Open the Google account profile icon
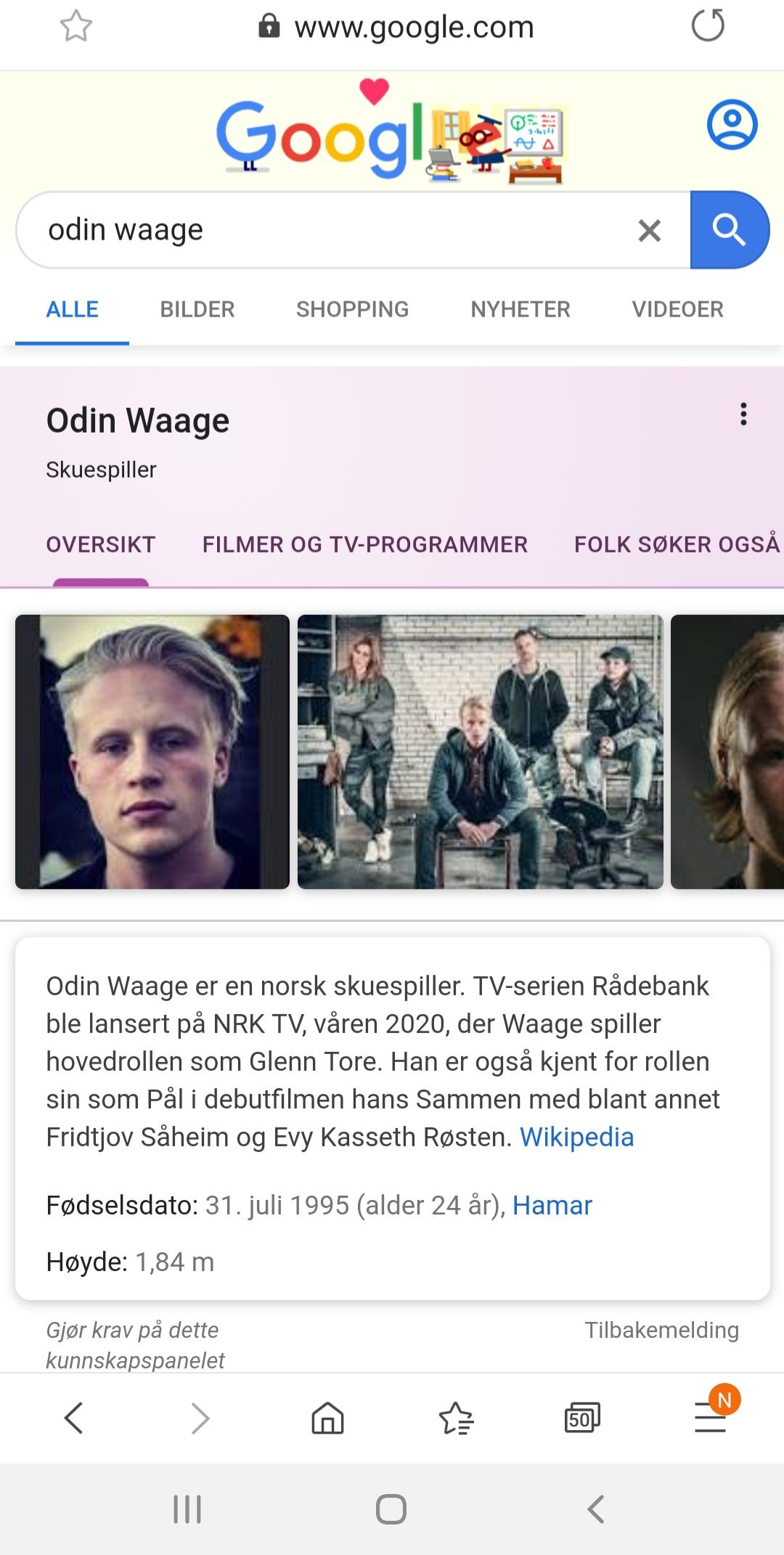The height and width of the screenshot is (1555, 784). click(x=732, y=125)
